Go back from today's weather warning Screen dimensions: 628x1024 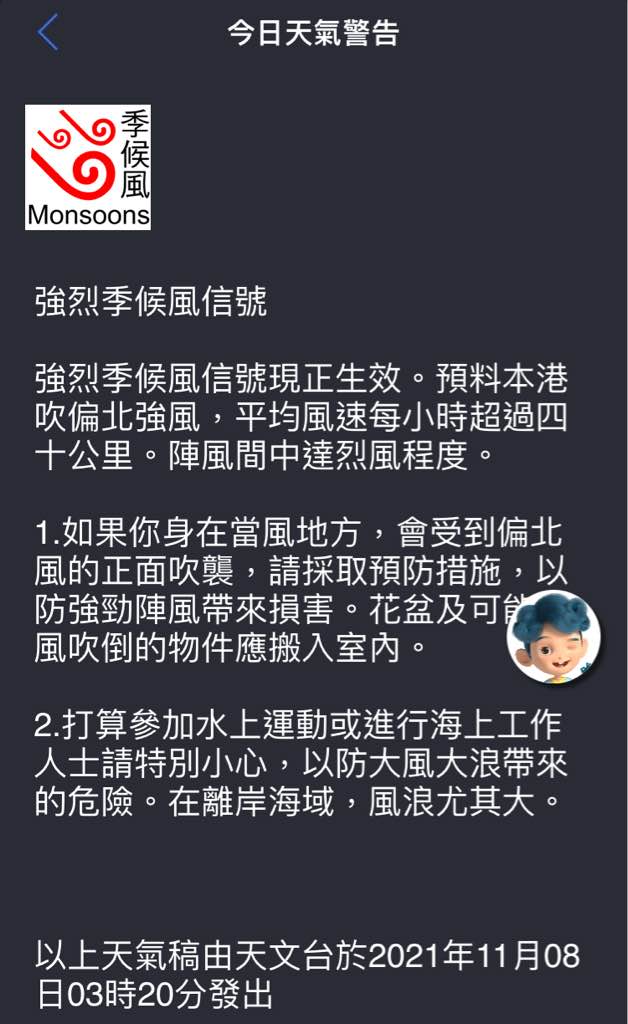pos(48,32)
